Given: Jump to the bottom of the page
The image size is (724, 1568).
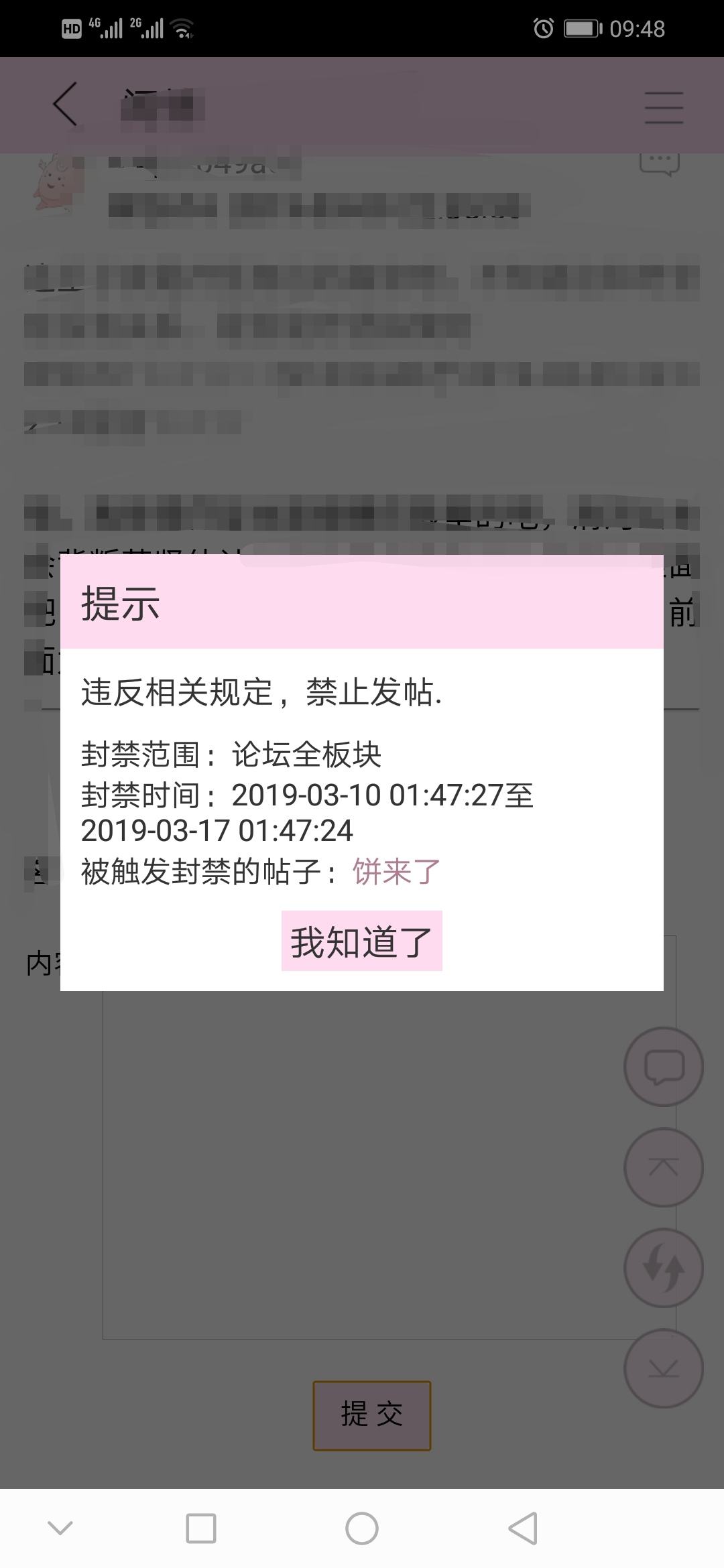Looking at the screenshot, I should (x=664, y=1368).
